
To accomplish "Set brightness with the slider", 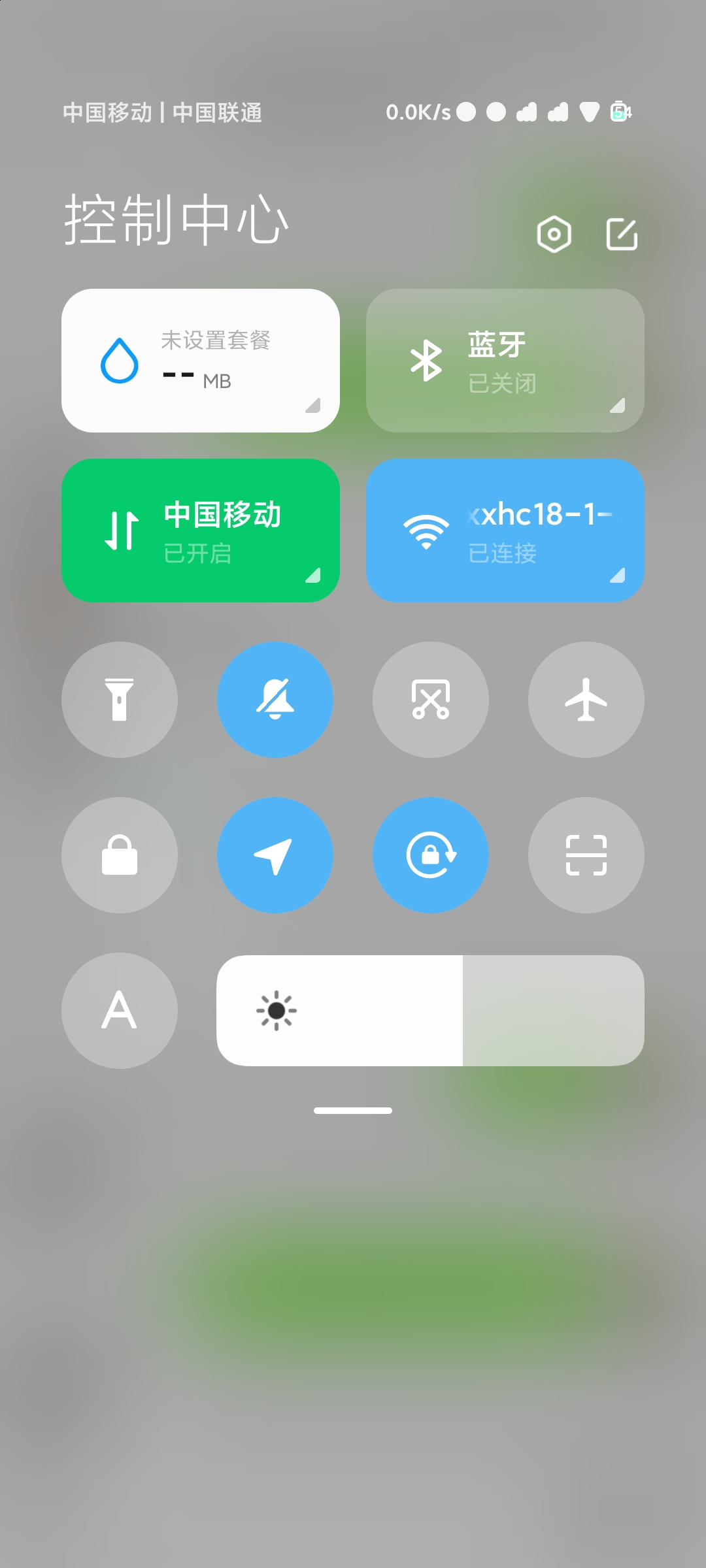I will 430,1011.
